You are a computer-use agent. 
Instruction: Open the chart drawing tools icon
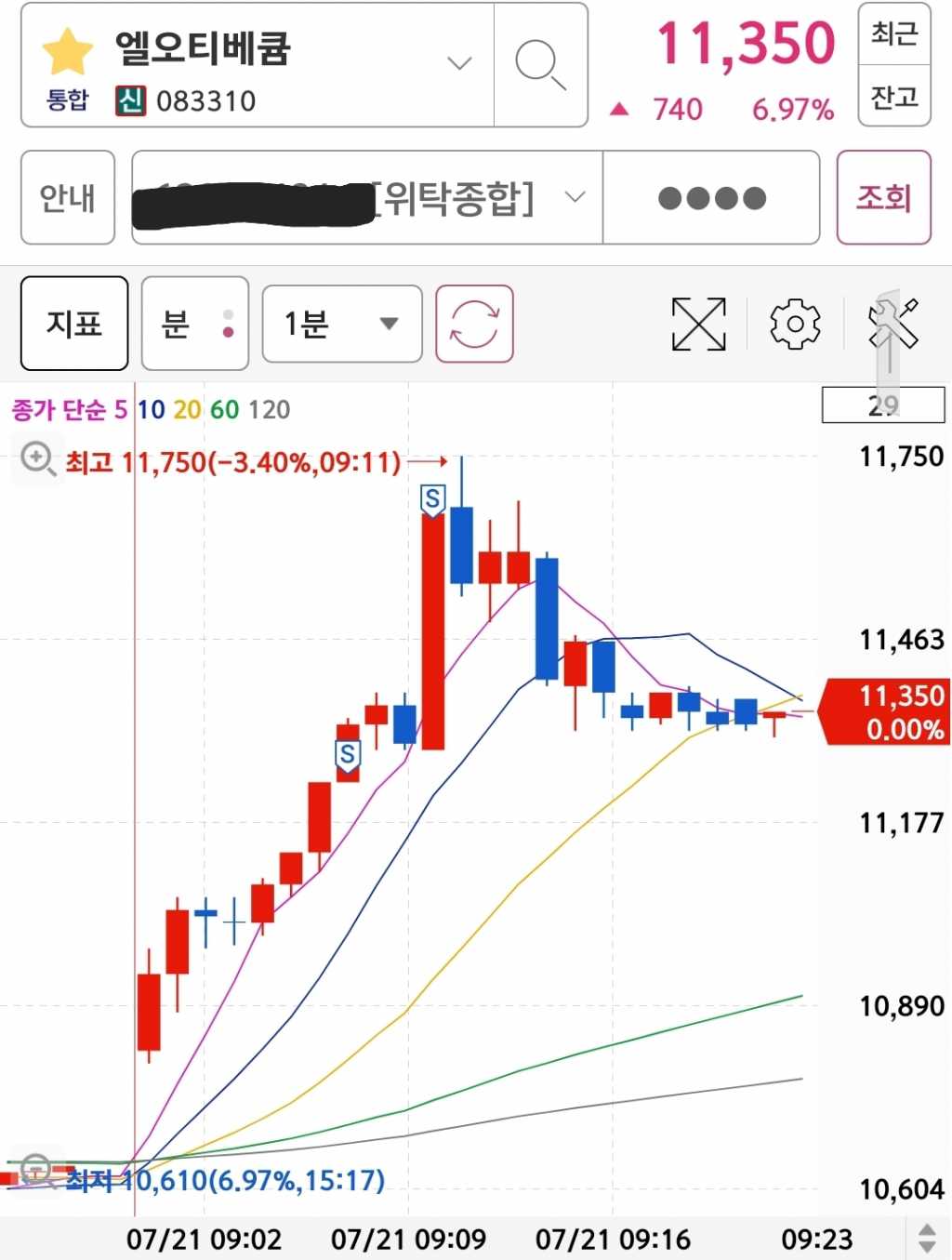pyautogui.click(x=892, y=324)
